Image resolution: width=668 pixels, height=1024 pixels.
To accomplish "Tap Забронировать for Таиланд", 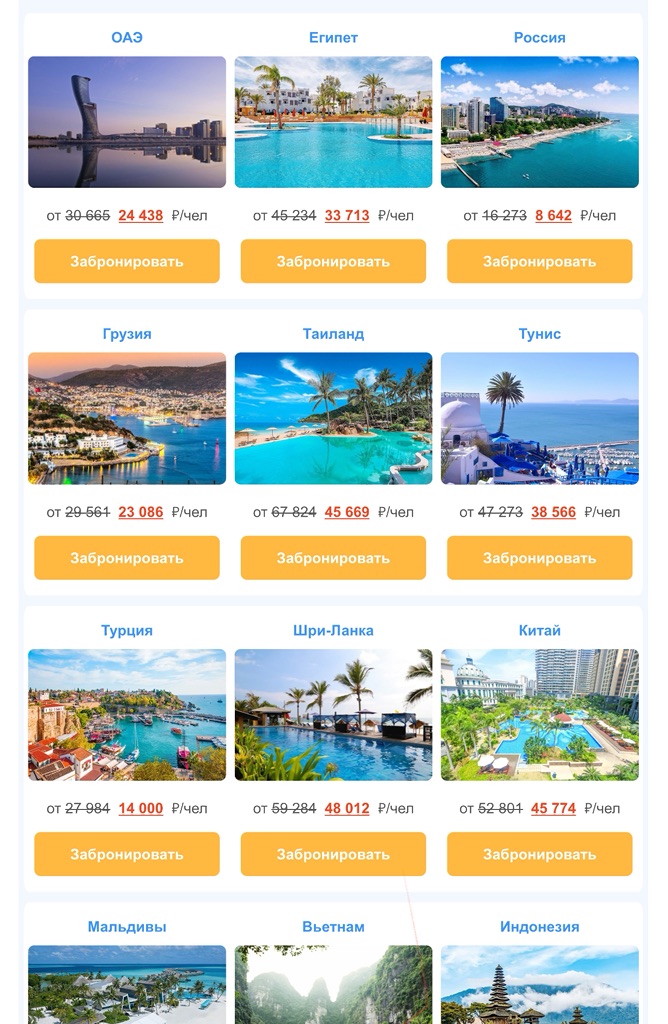I will tap(333, 558).
